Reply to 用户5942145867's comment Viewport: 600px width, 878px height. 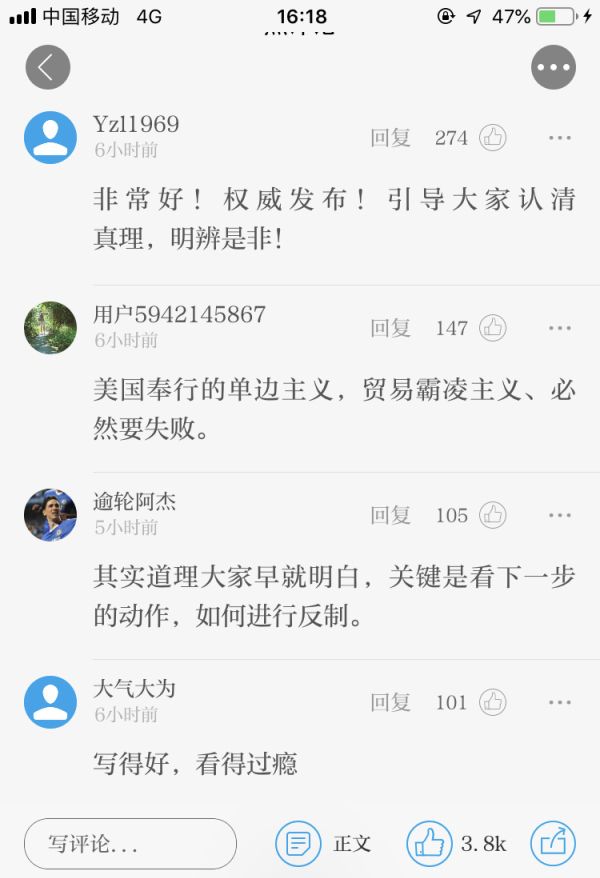coord(390,327)
